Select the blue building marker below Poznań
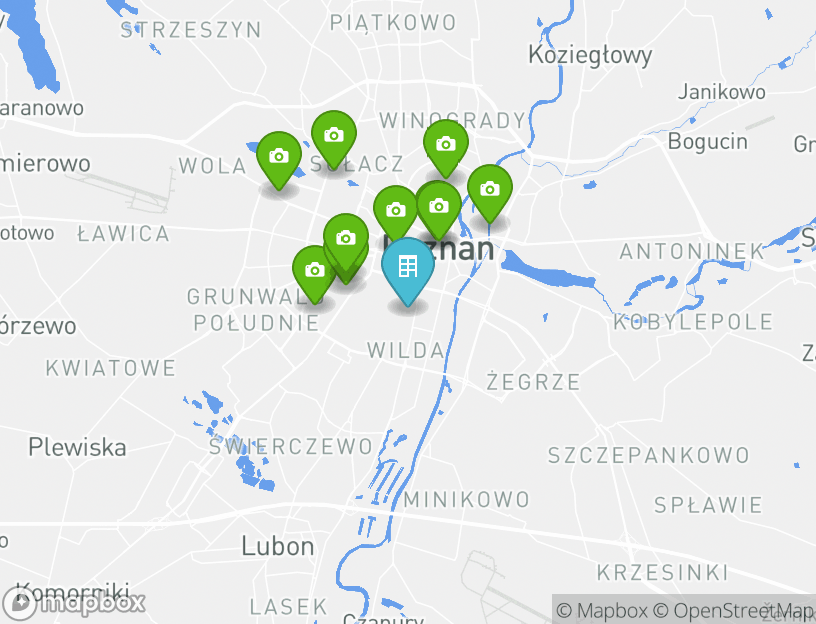This screenshot has height=624, width=816. tap(407, 266)
